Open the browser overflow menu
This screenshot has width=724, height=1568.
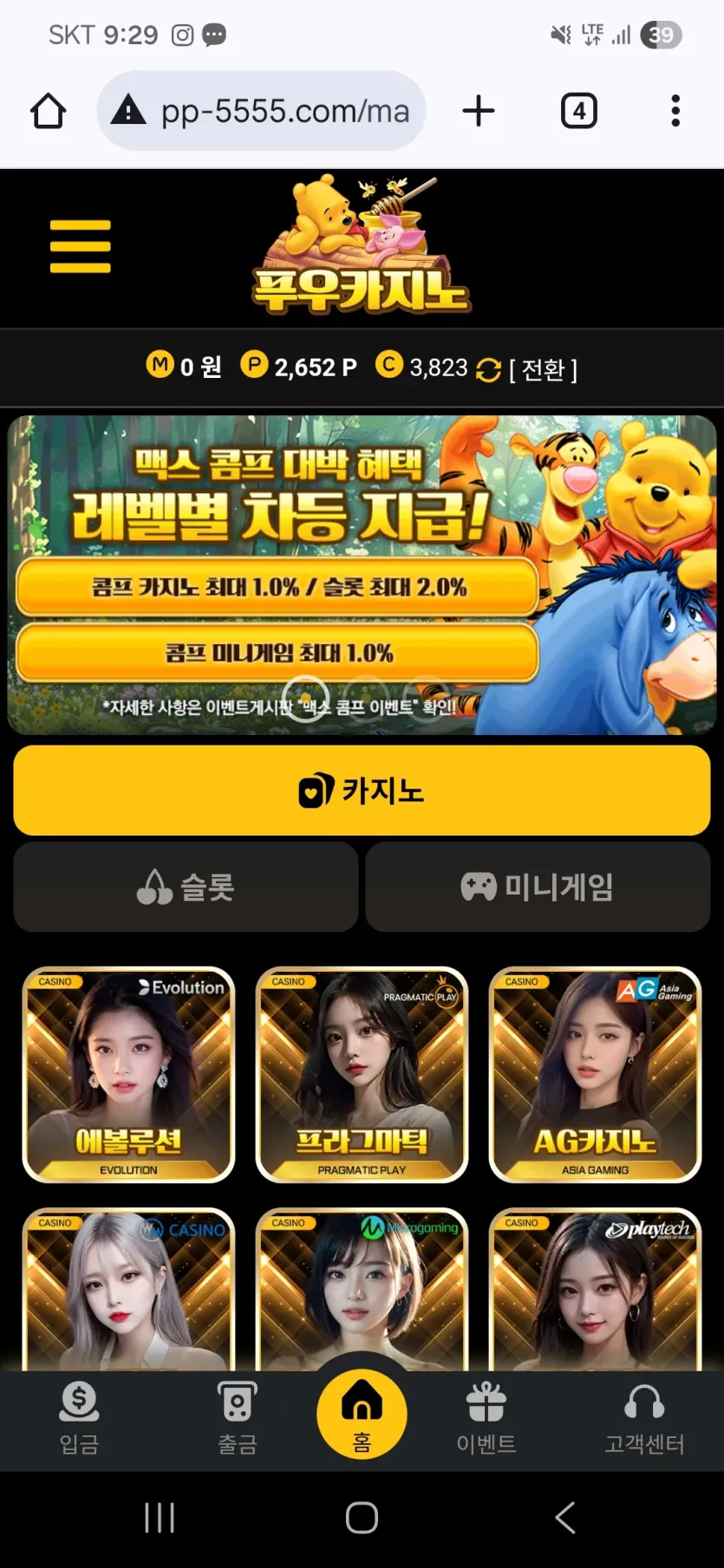(675, 111)
